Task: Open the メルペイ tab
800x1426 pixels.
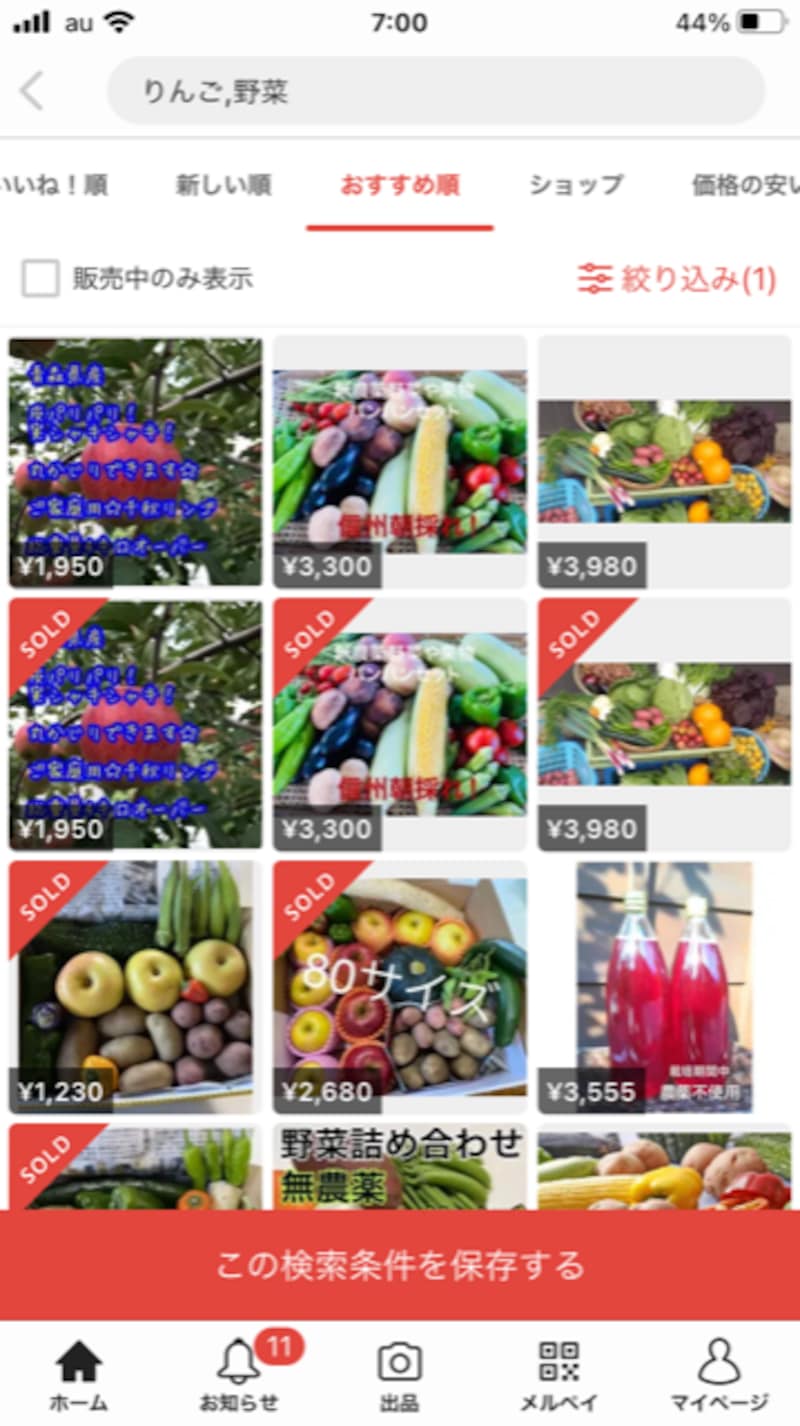Action: coord(559,1375)
